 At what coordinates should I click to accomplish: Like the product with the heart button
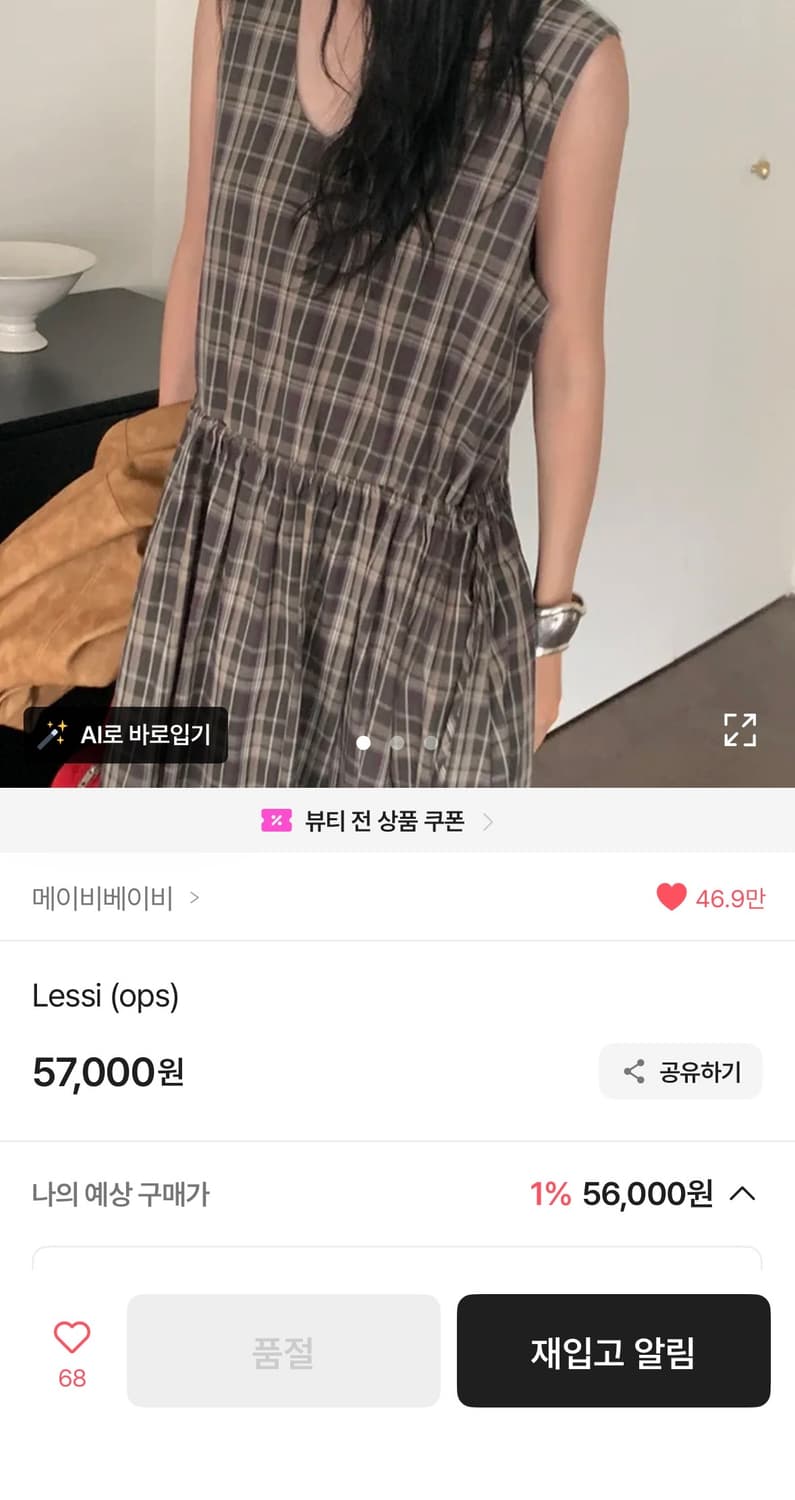[x=71, y=1335]
